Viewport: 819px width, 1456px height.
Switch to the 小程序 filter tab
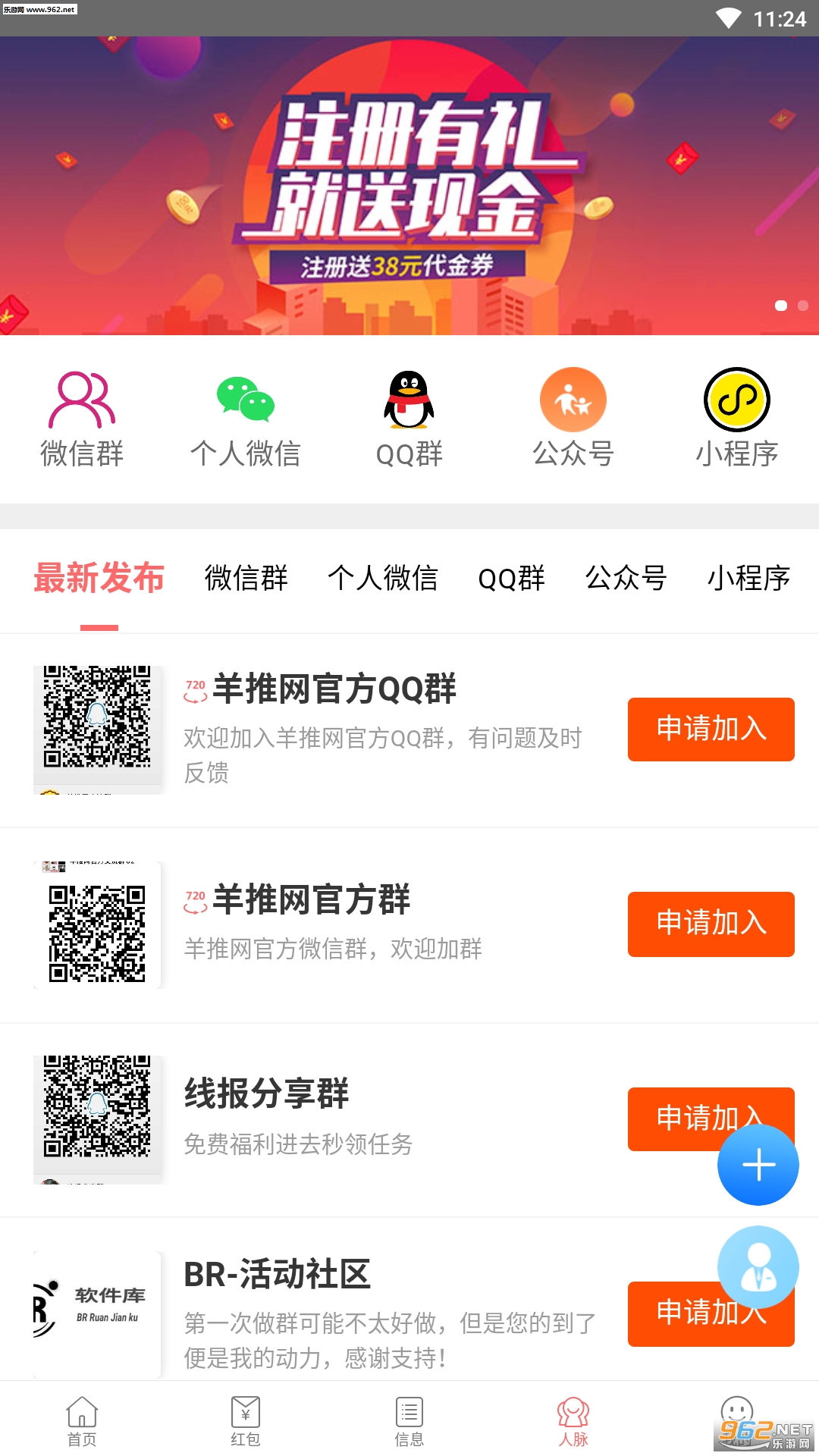(x=748, y=578)
